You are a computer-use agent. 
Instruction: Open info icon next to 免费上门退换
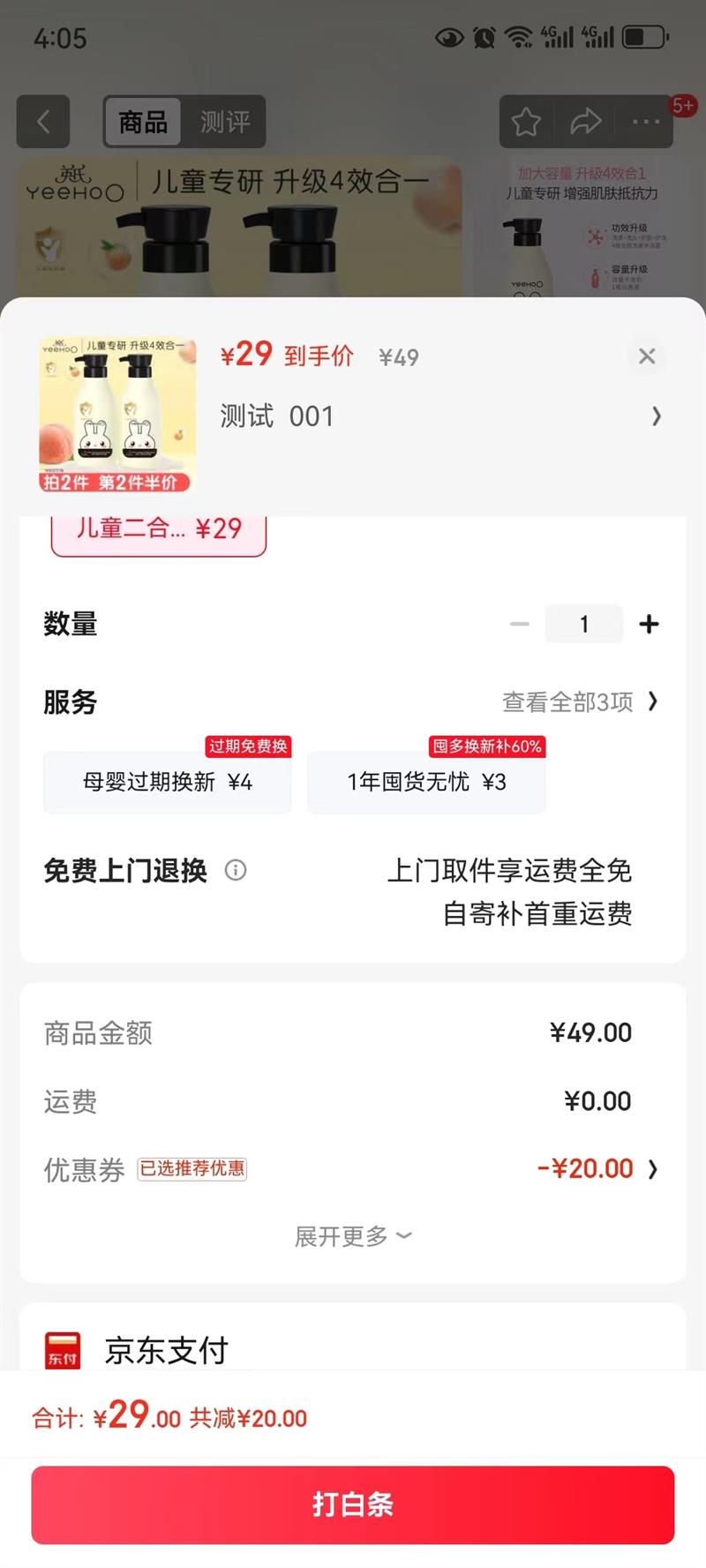click(x=236, y=871)
